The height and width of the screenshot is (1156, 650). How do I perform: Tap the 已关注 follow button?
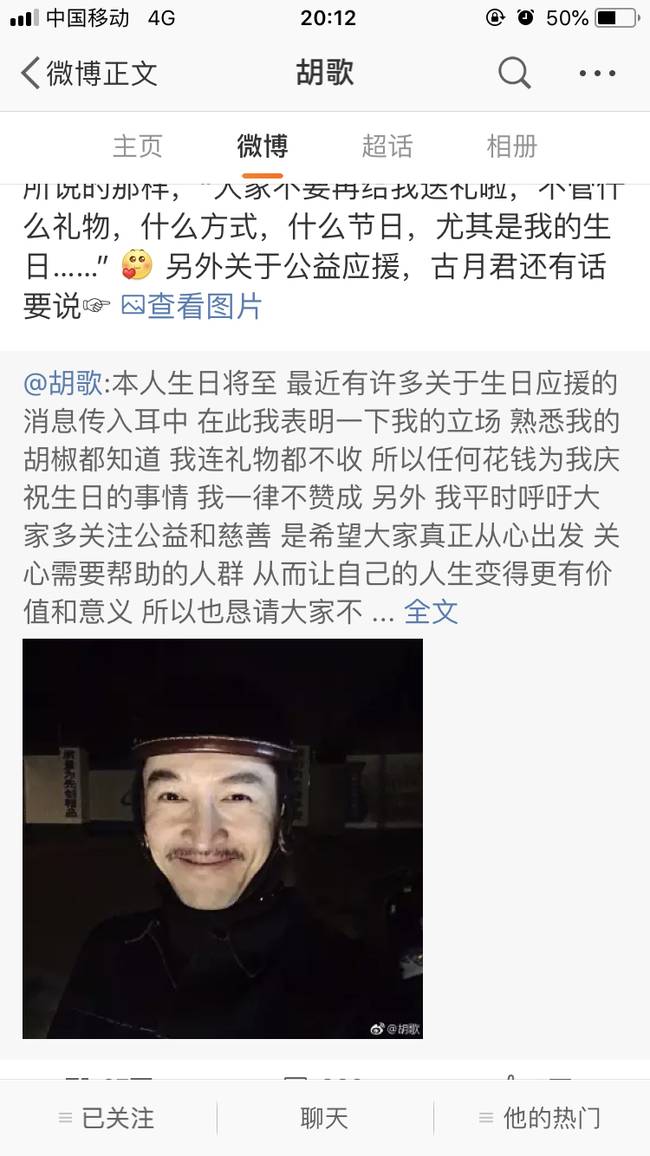[107, 1118]
